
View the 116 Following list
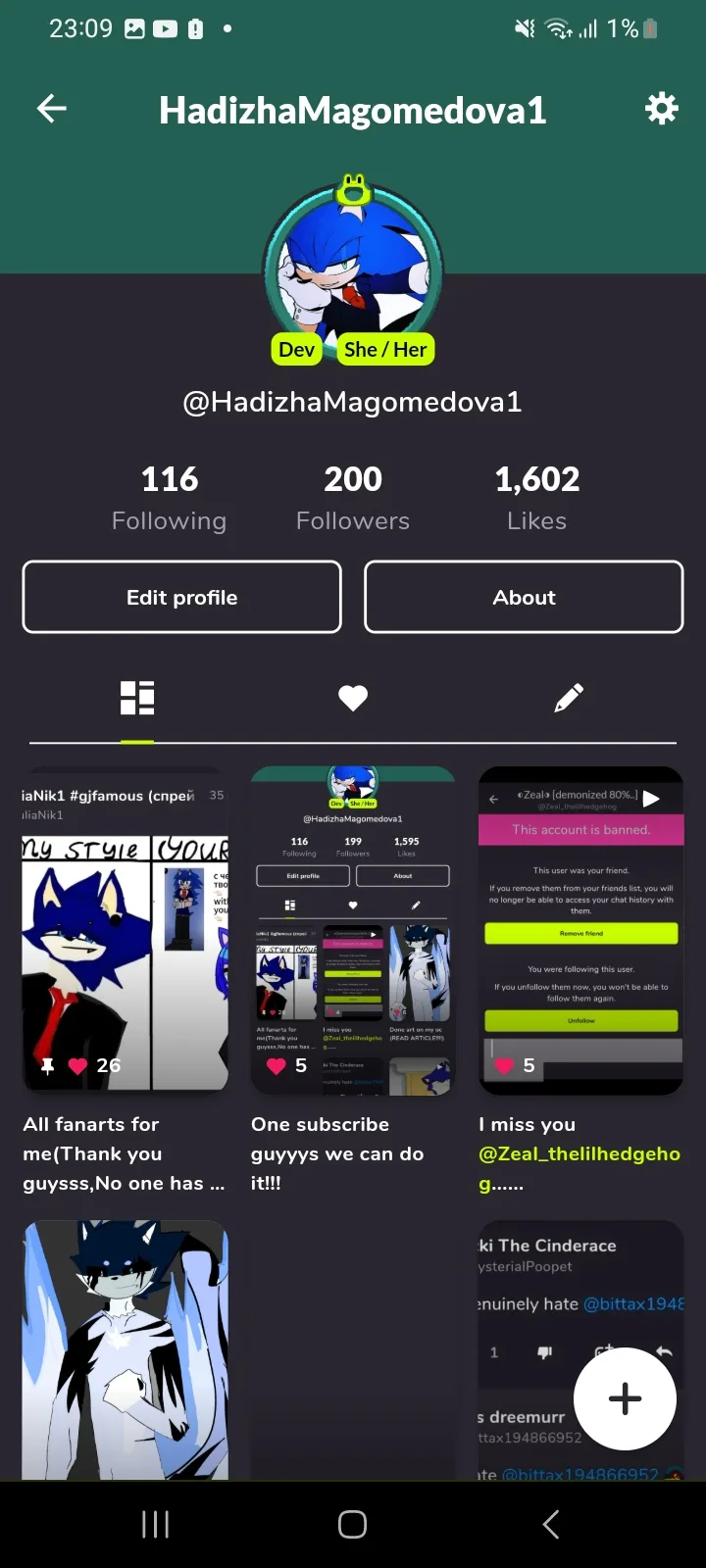point(169,498)
